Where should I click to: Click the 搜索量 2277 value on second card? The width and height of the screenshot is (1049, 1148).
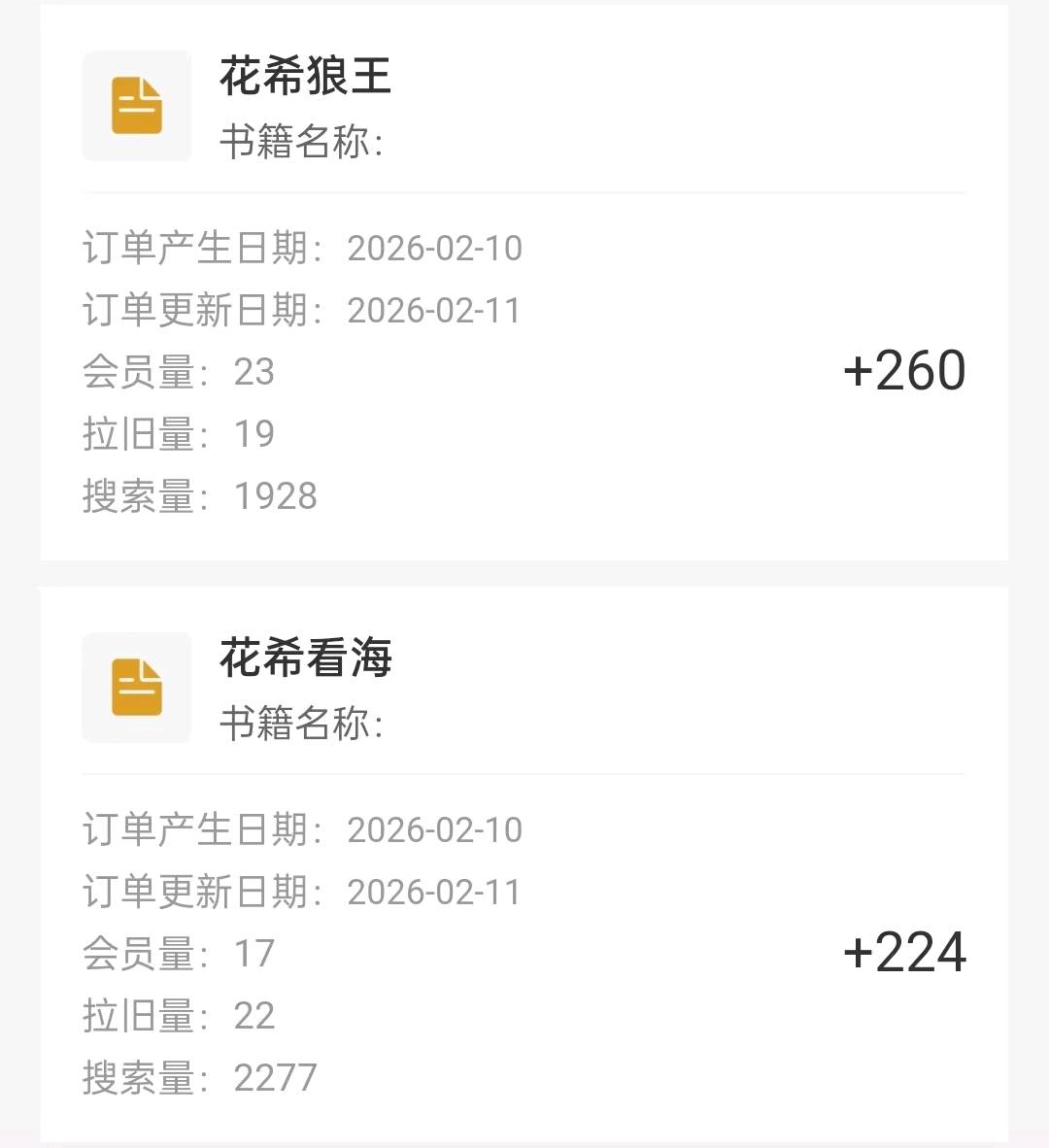click(276, 1077)
